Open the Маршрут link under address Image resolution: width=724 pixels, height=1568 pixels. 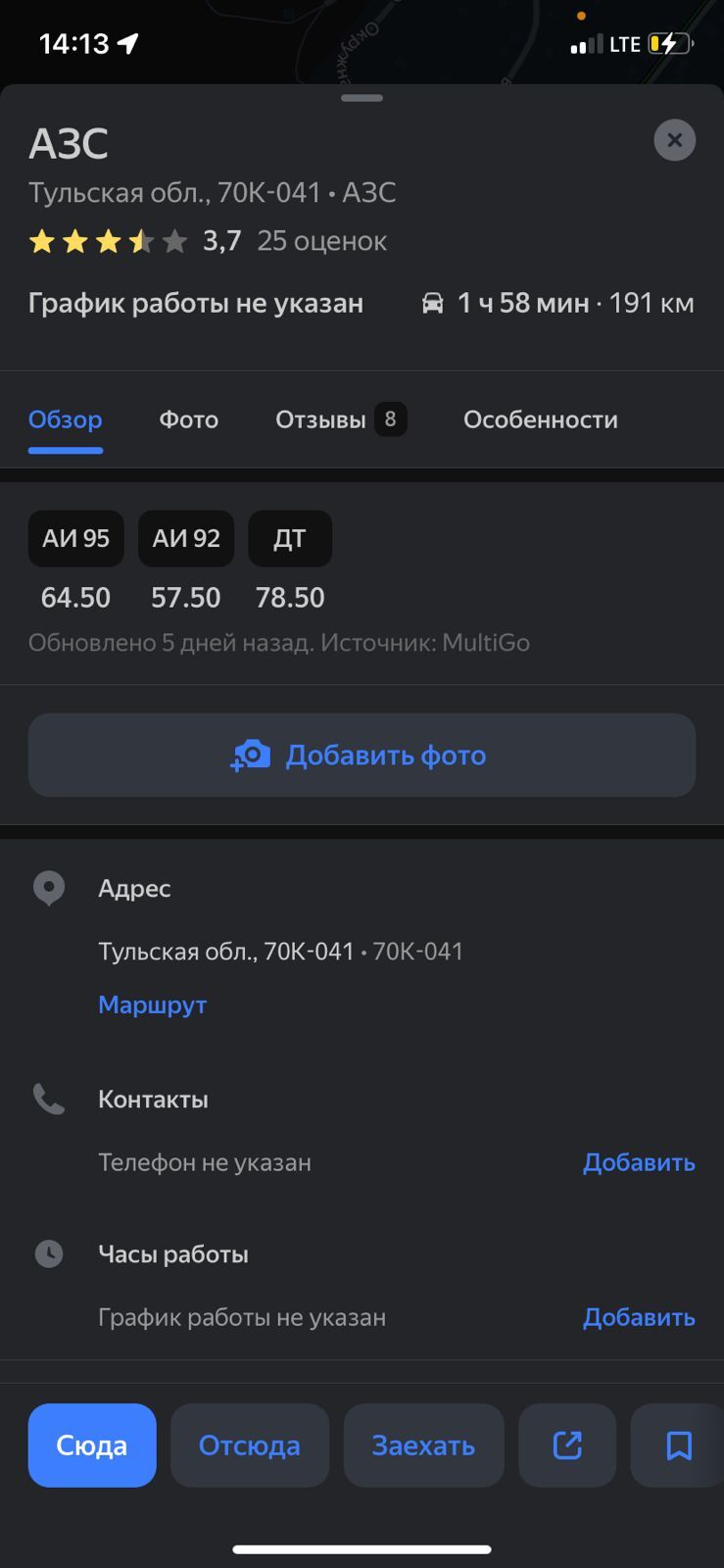[x=152, y=1004]
